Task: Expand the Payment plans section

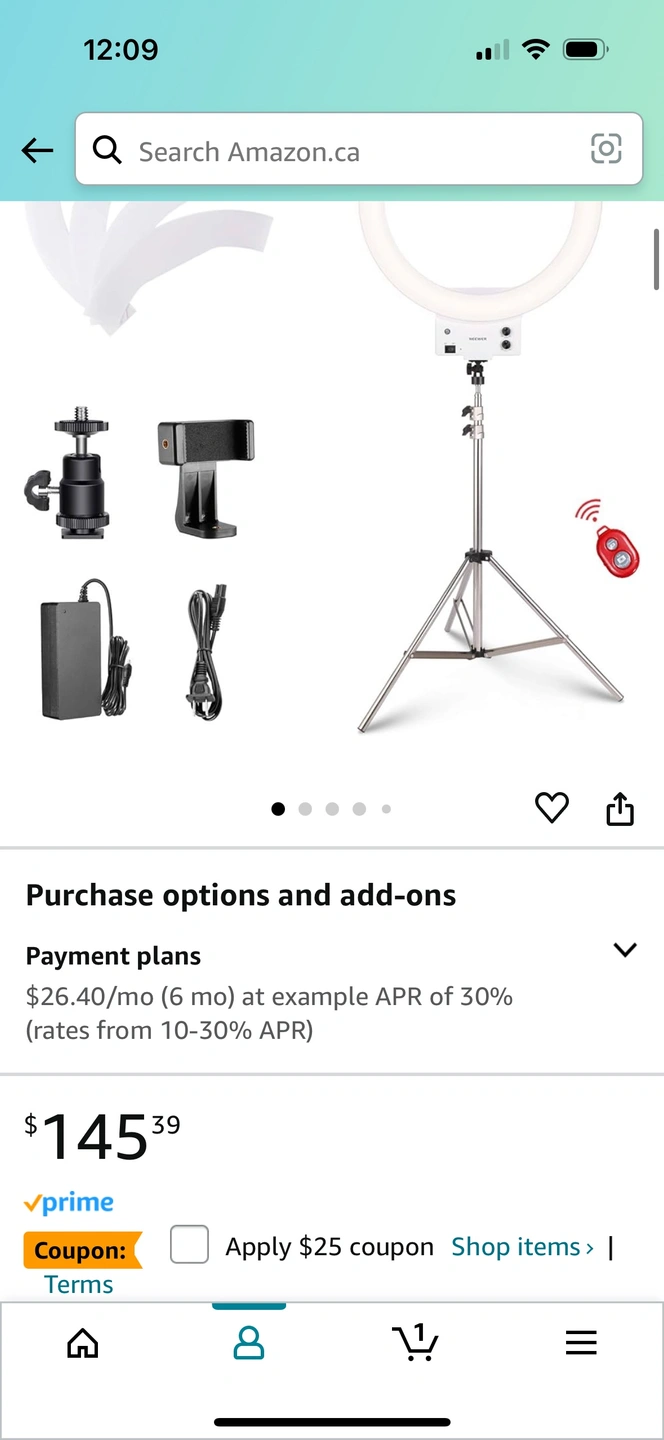Action: coord(625,950)
